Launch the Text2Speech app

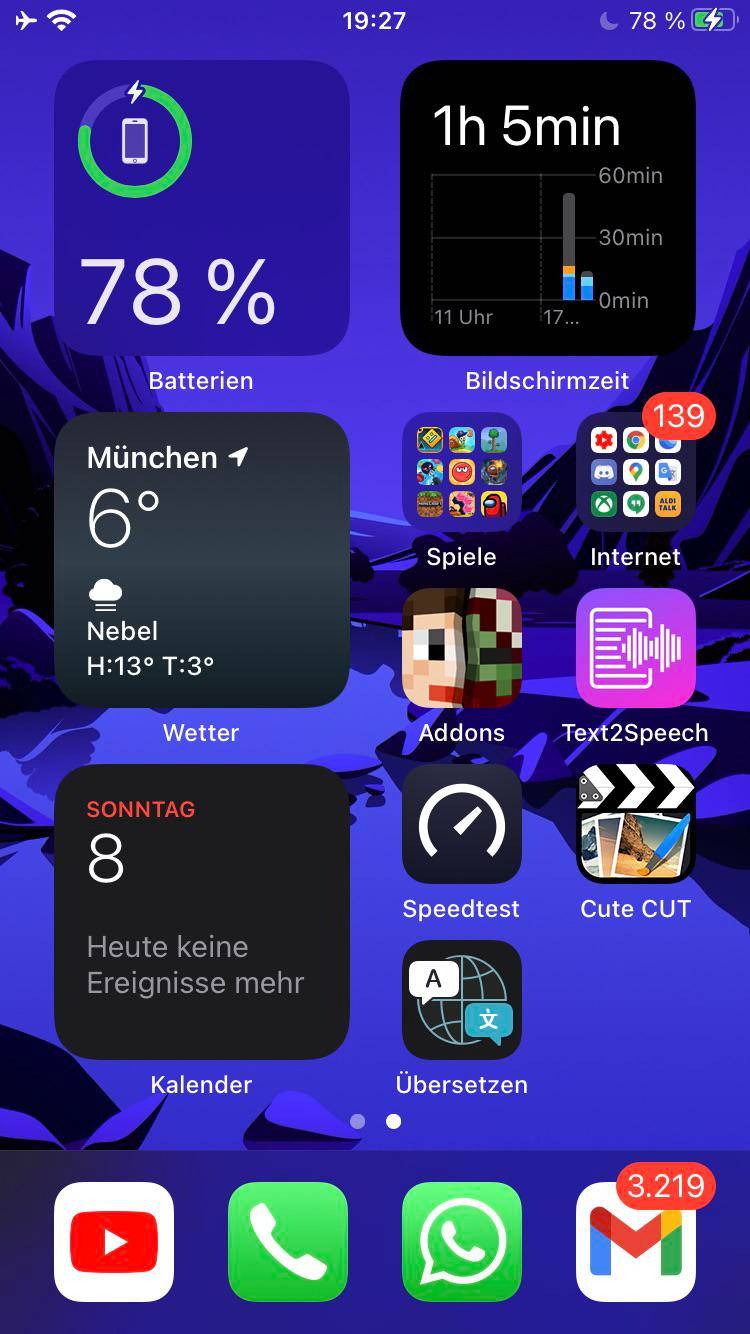click(x=635, y=647)
